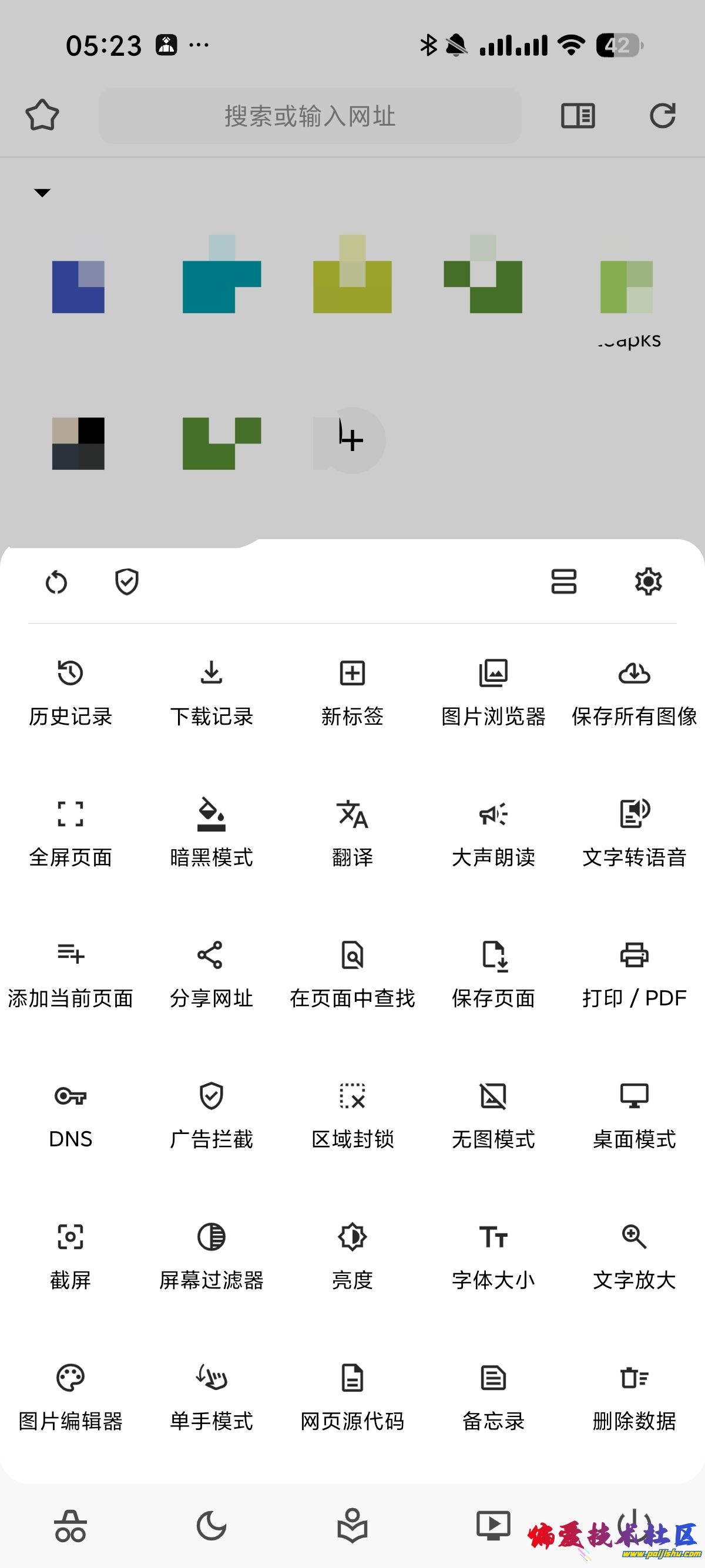The image size is (705, 1568).
Task: Open the settings gear in the menu
Action: [648, 582]
